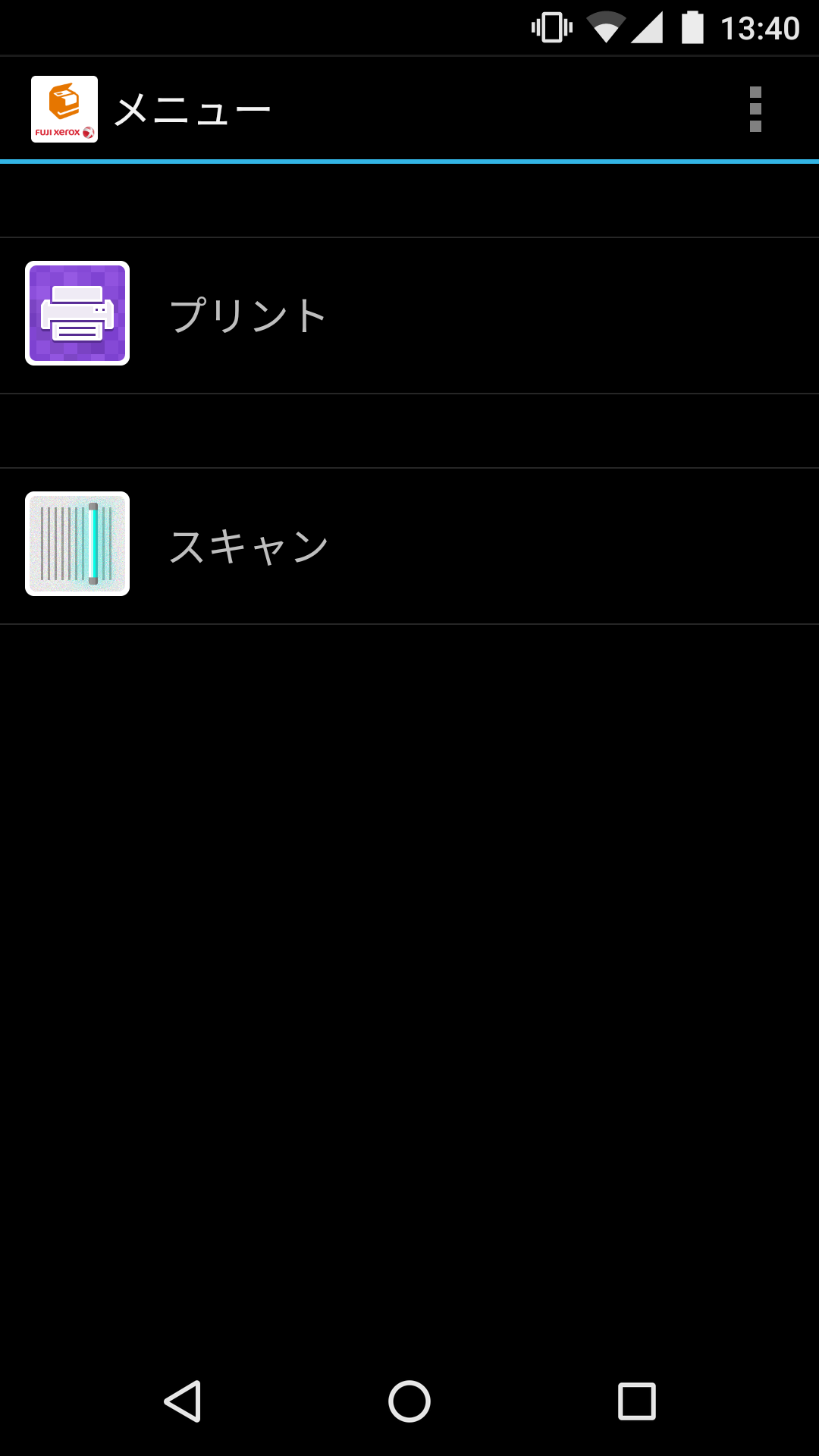Go back using the system back button
The image size is (819, 1456).
pyautogui.click(x=183, y=1401)
